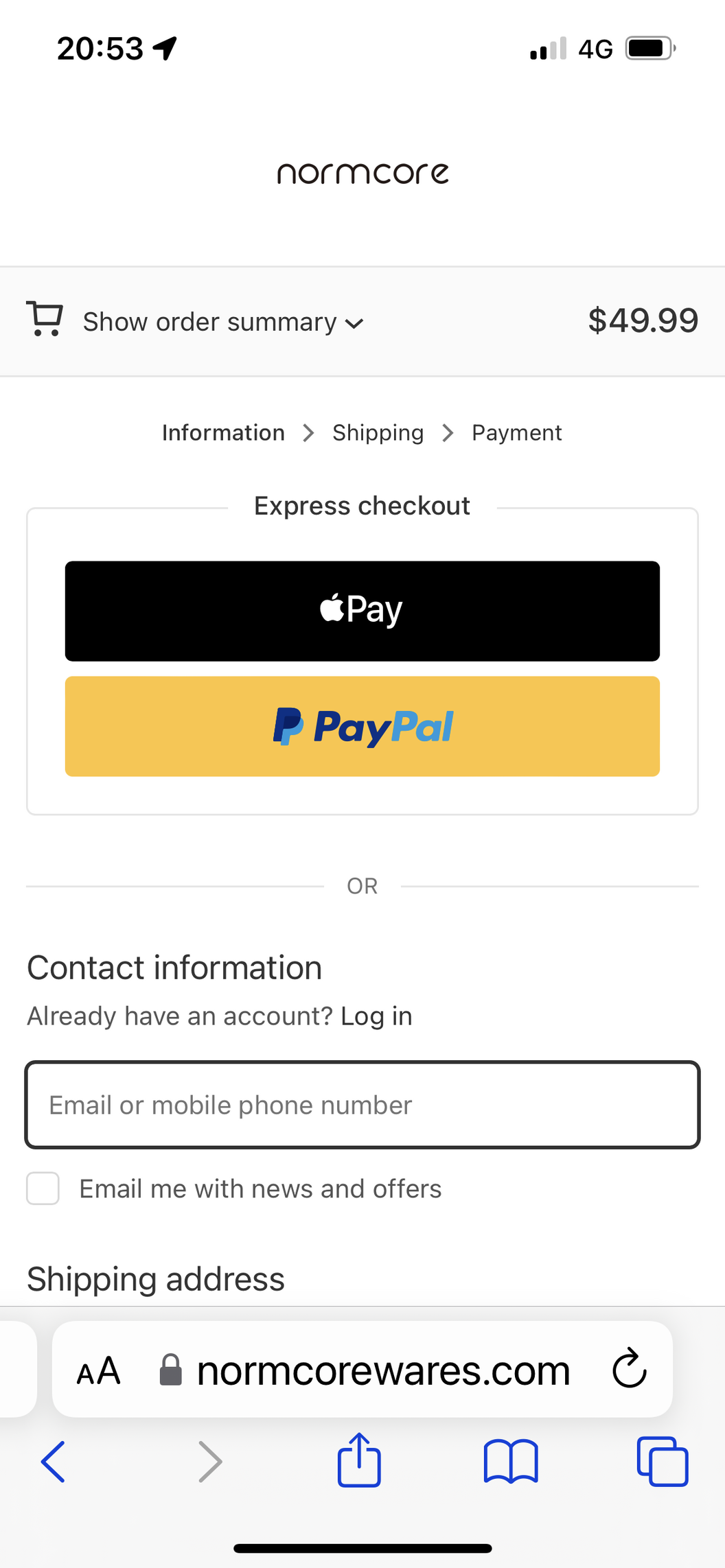Check Email me with news and offers

pos(43,1189)
